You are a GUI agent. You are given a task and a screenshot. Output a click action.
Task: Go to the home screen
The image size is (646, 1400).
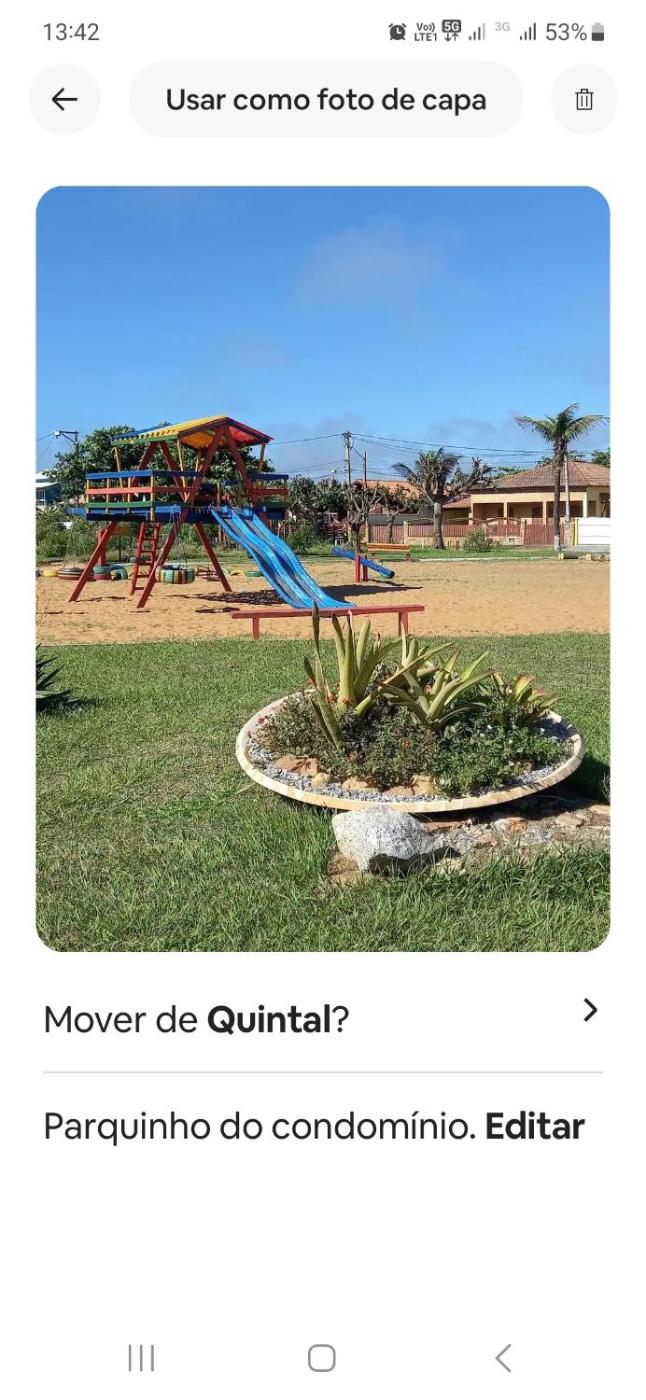pos(322,1358)
